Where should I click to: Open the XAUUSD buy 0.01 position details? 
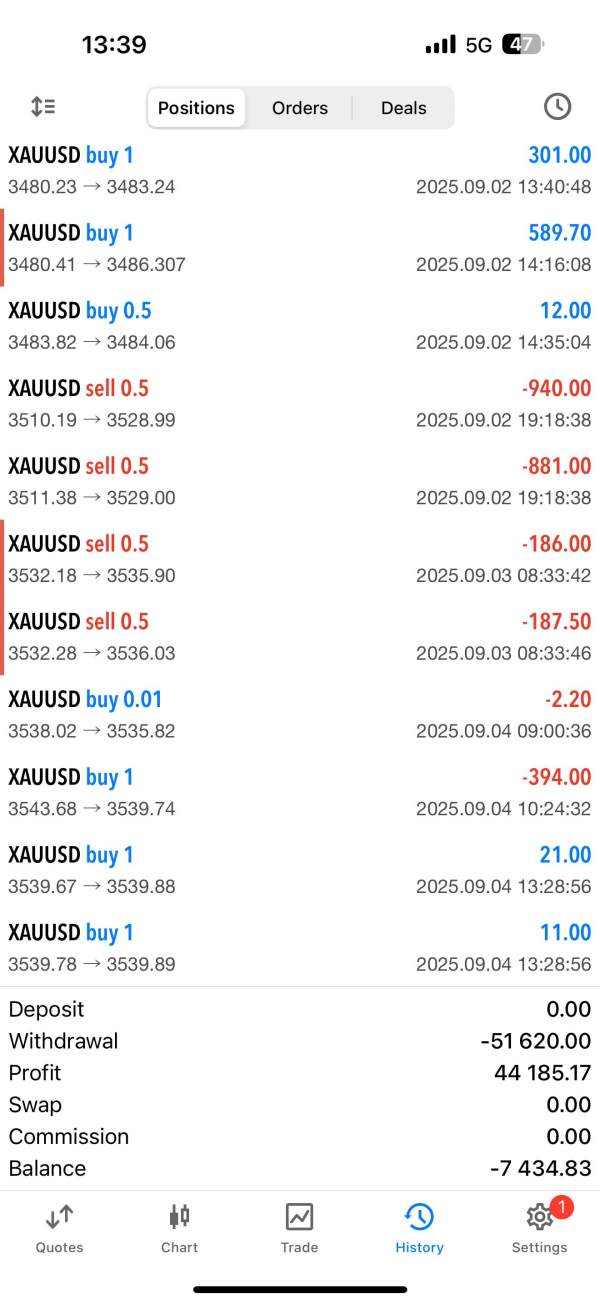pyautogui.click(x=300, y=714)
